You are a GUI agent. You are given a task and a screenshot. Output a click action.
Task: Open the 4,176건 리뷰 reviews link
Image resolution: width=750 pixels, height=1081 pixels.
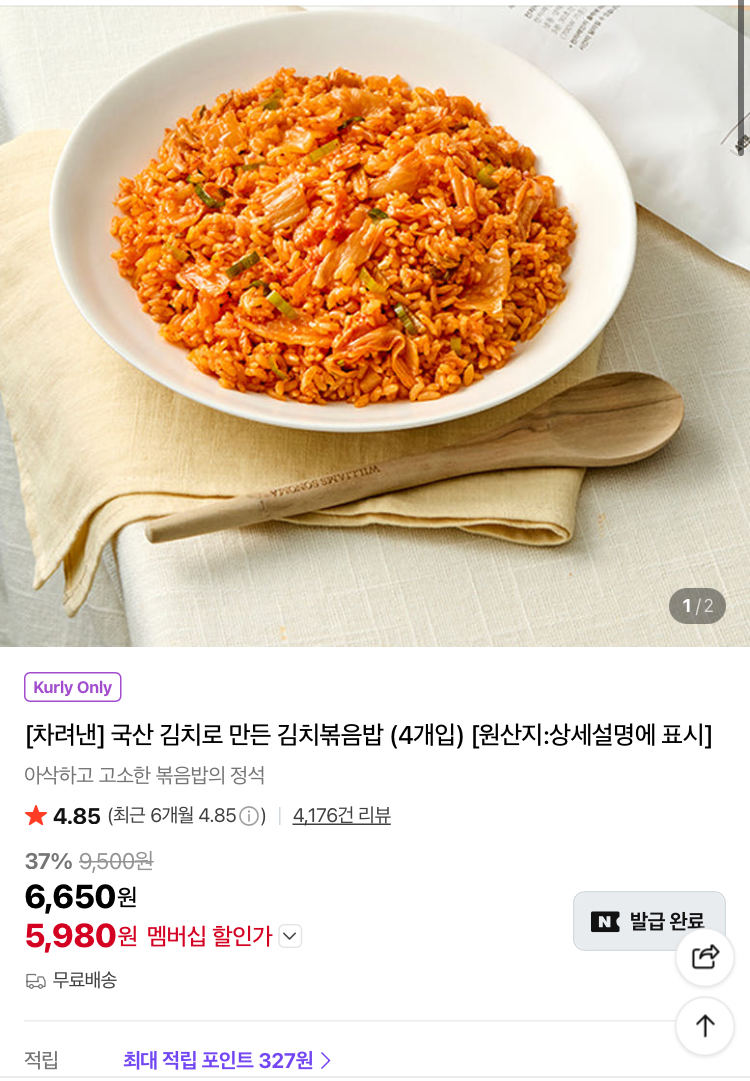point(341,816)
